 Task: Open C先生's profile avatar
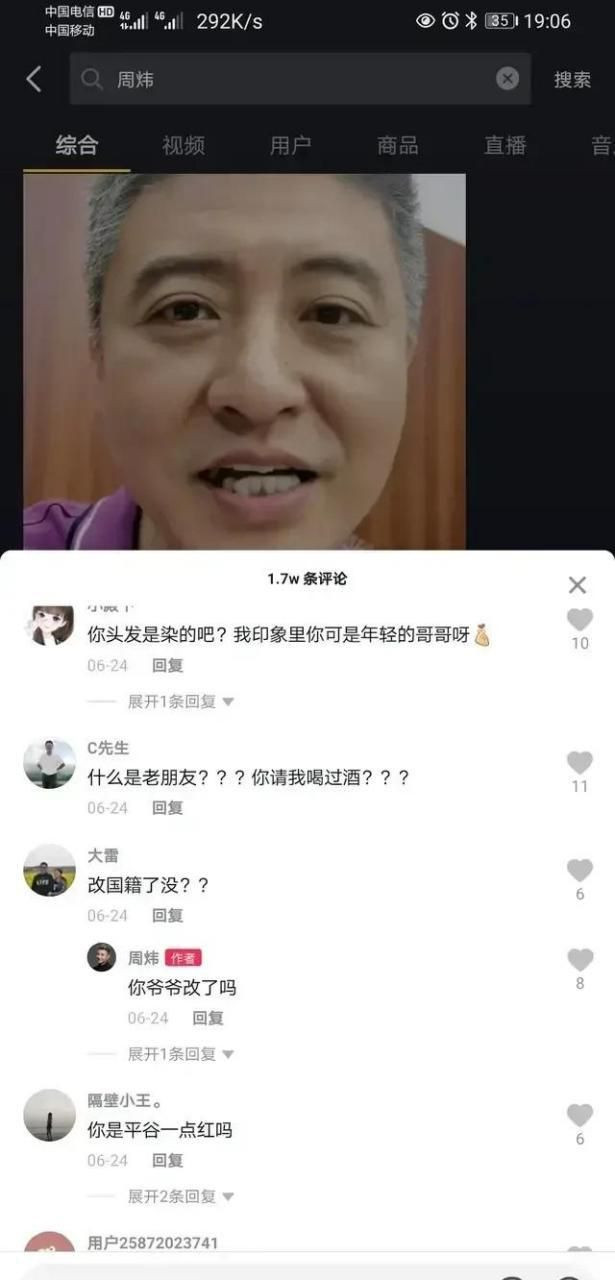click(49, 764)
